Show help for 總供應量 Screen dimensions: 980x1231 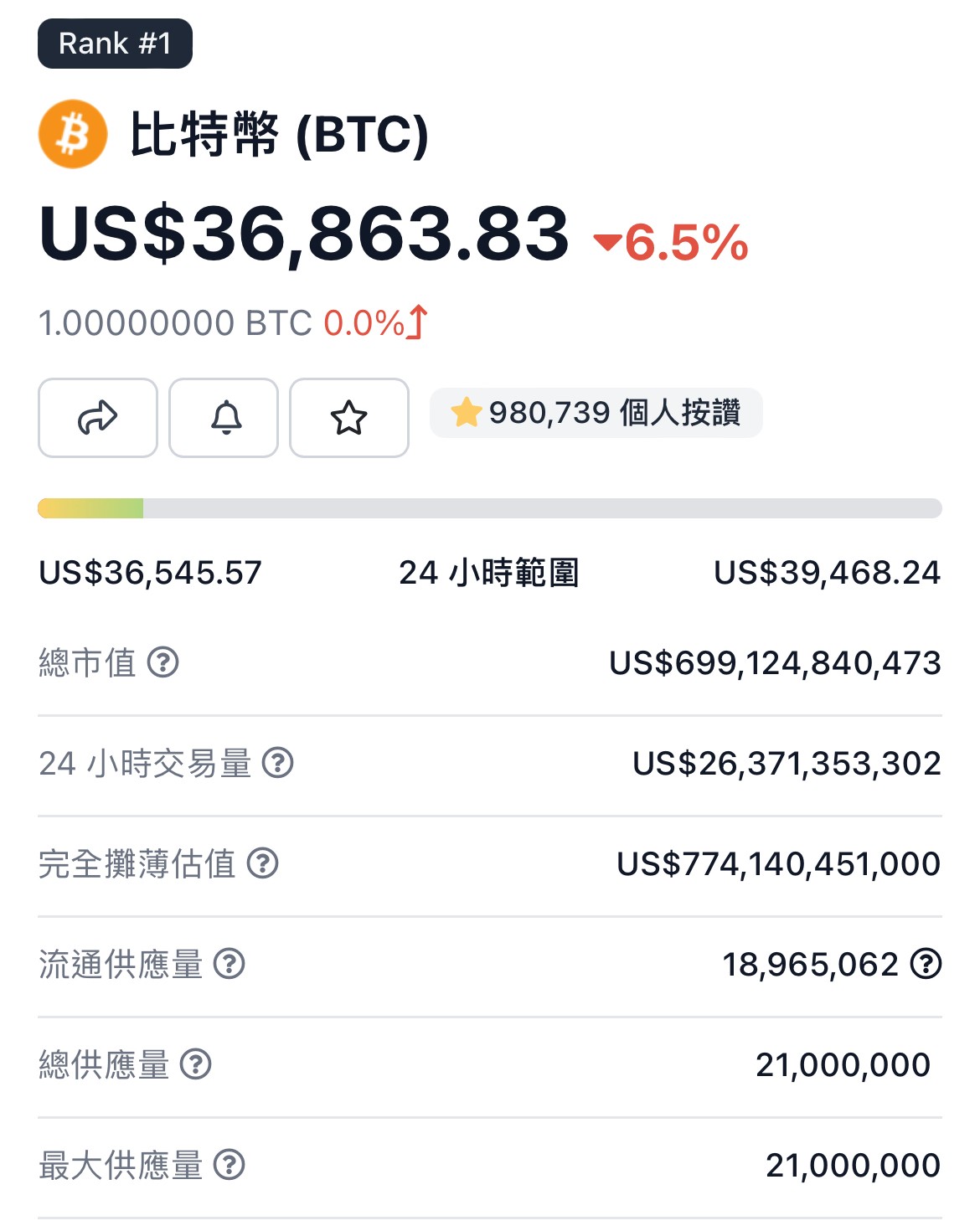pyautogui.click(x=196, y=1064)
